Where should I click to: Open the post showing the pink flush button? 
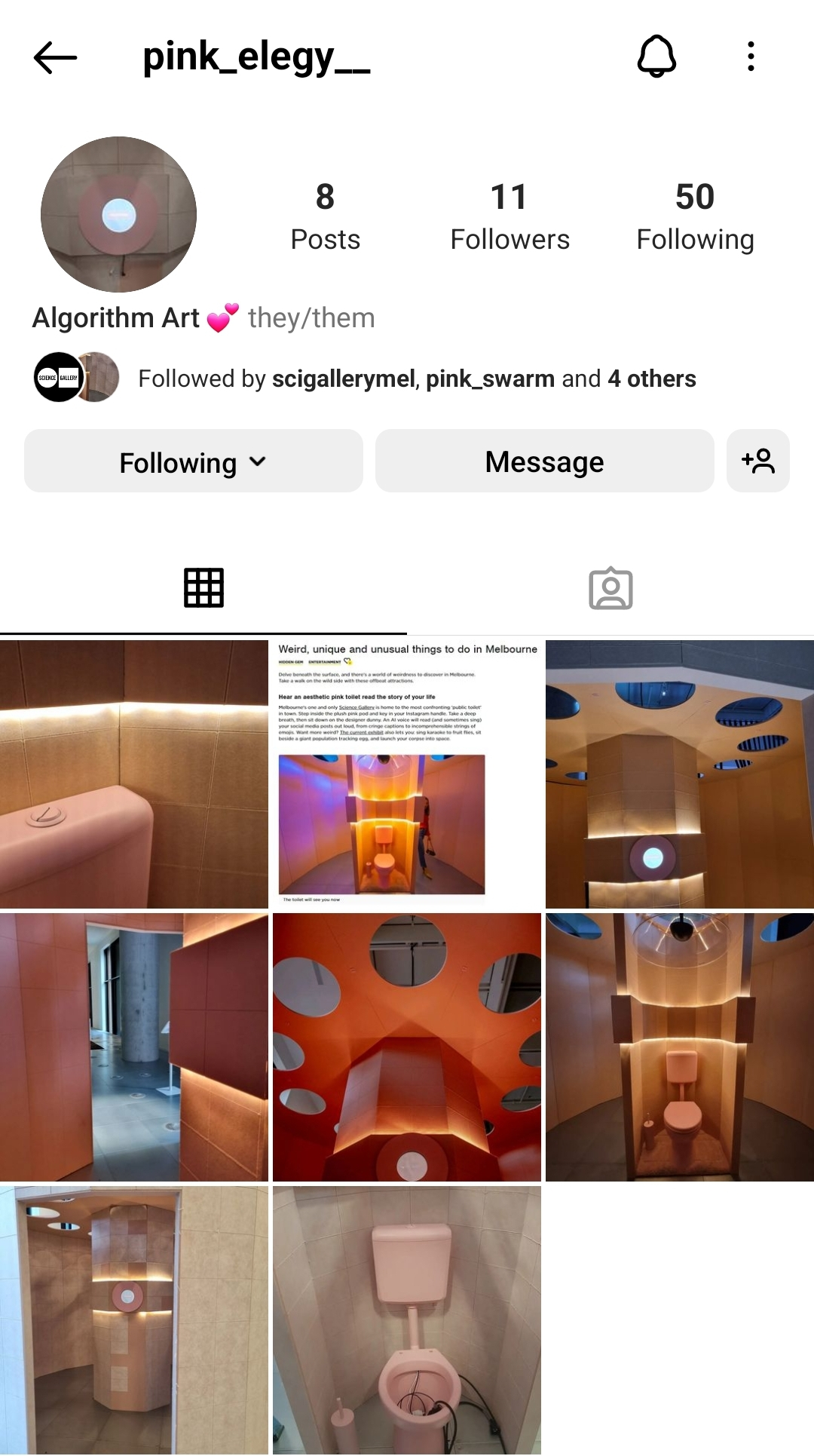click(x=134, y=774)
